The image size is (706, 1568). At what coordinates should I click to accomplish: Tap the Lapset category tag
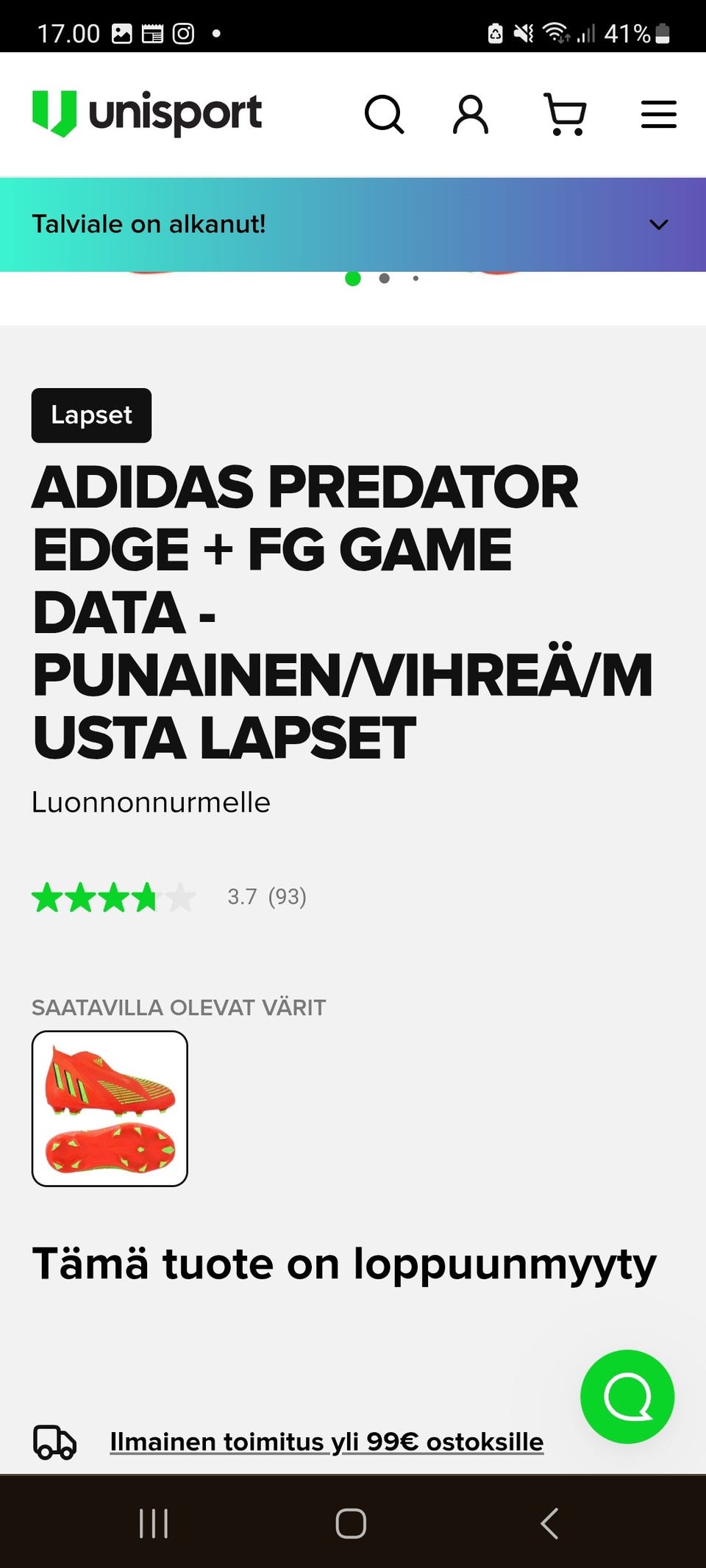coord(91,415)
